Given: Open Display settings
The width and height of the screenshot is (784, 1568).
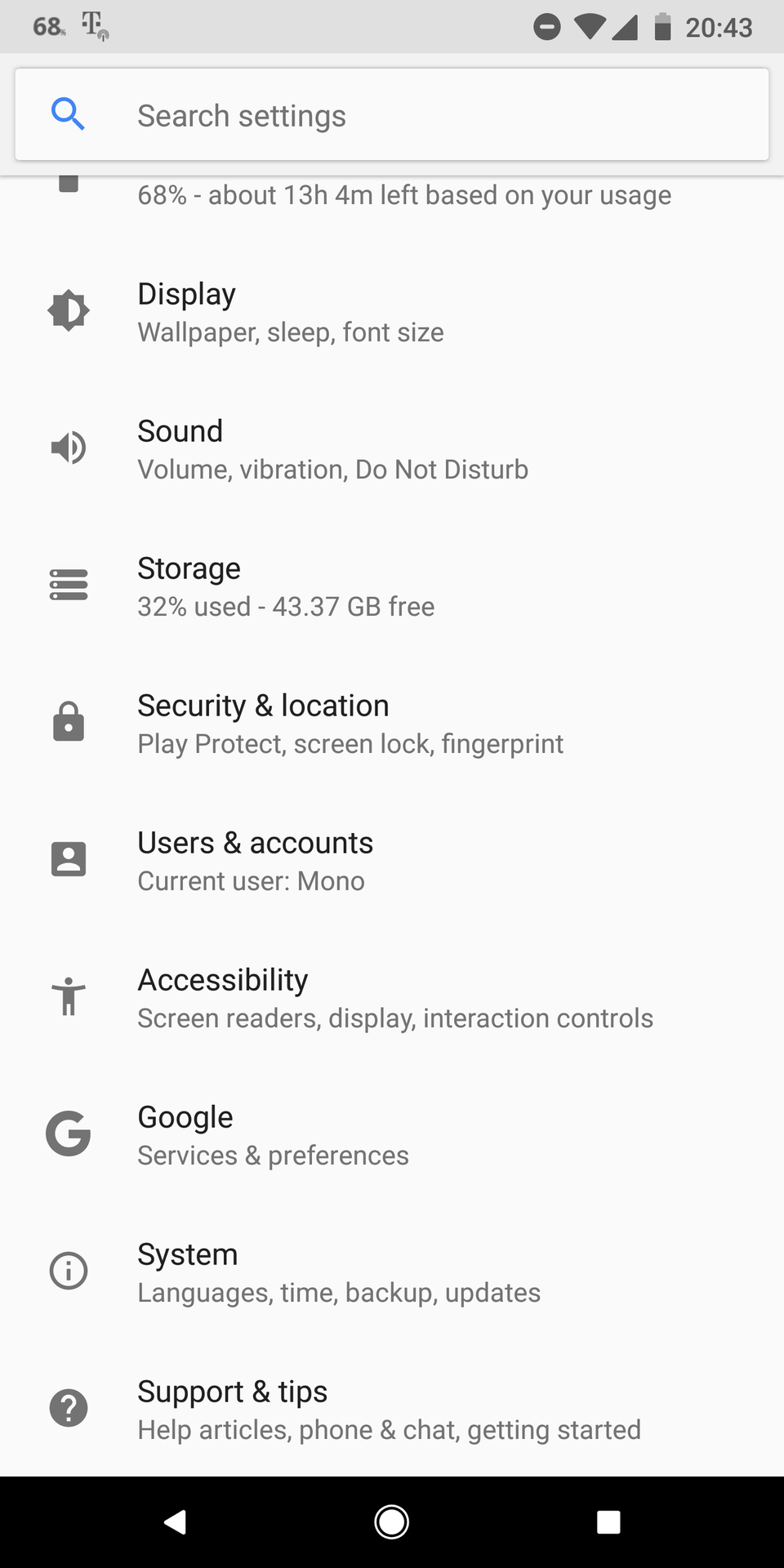Looking at the screenshot, I should (392, 312).
